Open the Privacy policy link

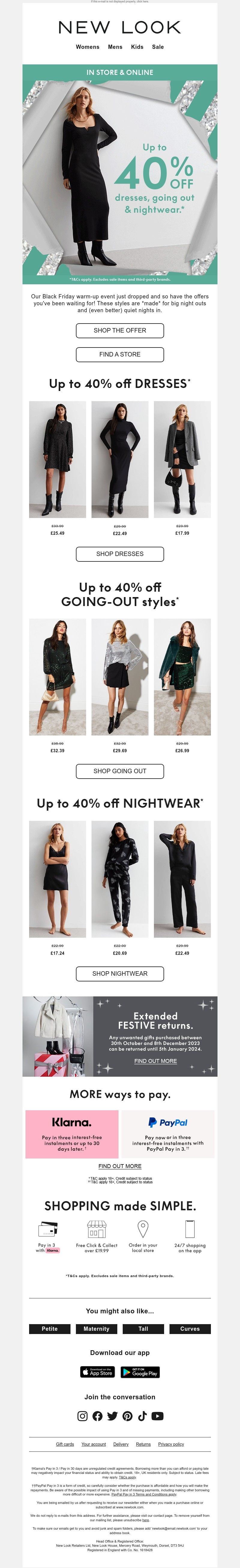171,1445
